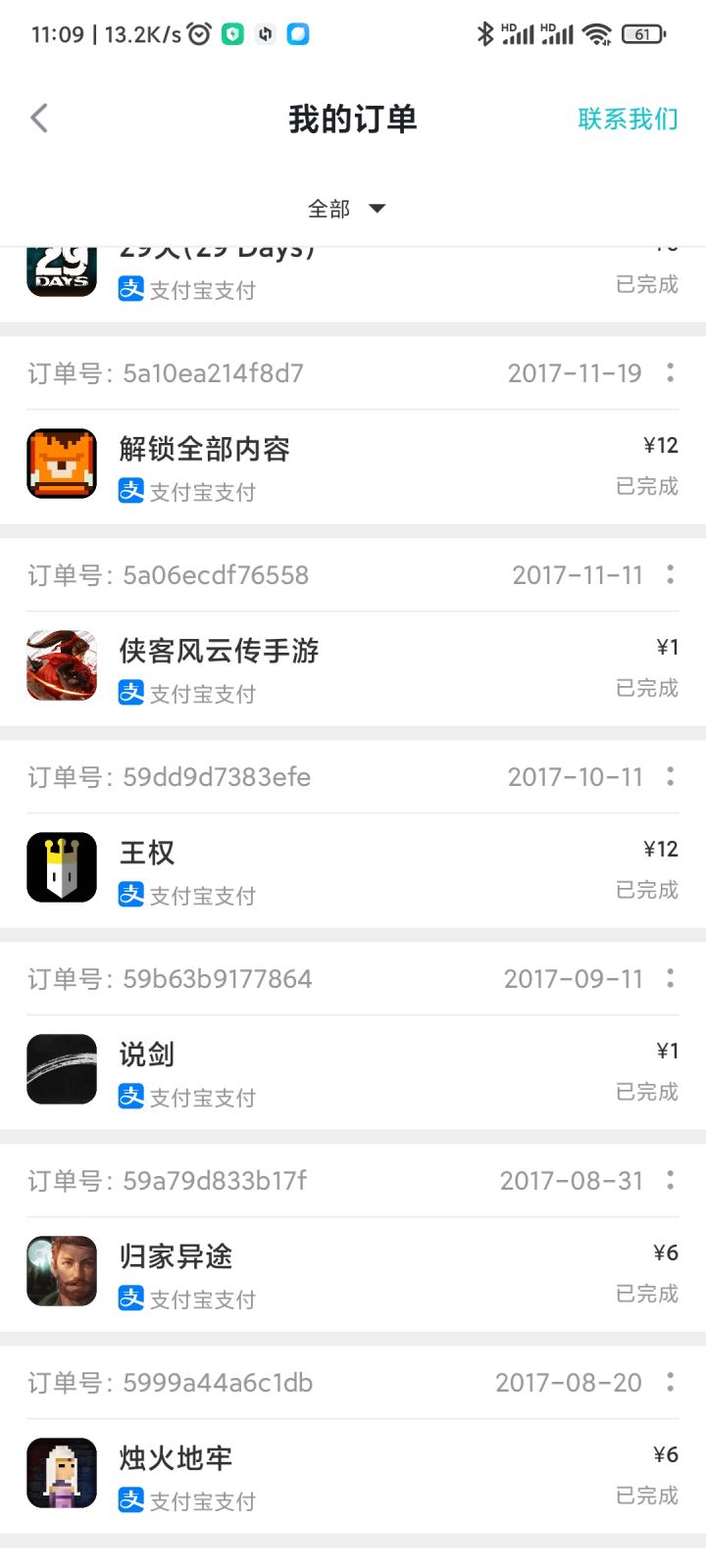This screenshot has height=1568, width=706.
Task: Tap 联系我们 link
Action: (x=628, y=120)
